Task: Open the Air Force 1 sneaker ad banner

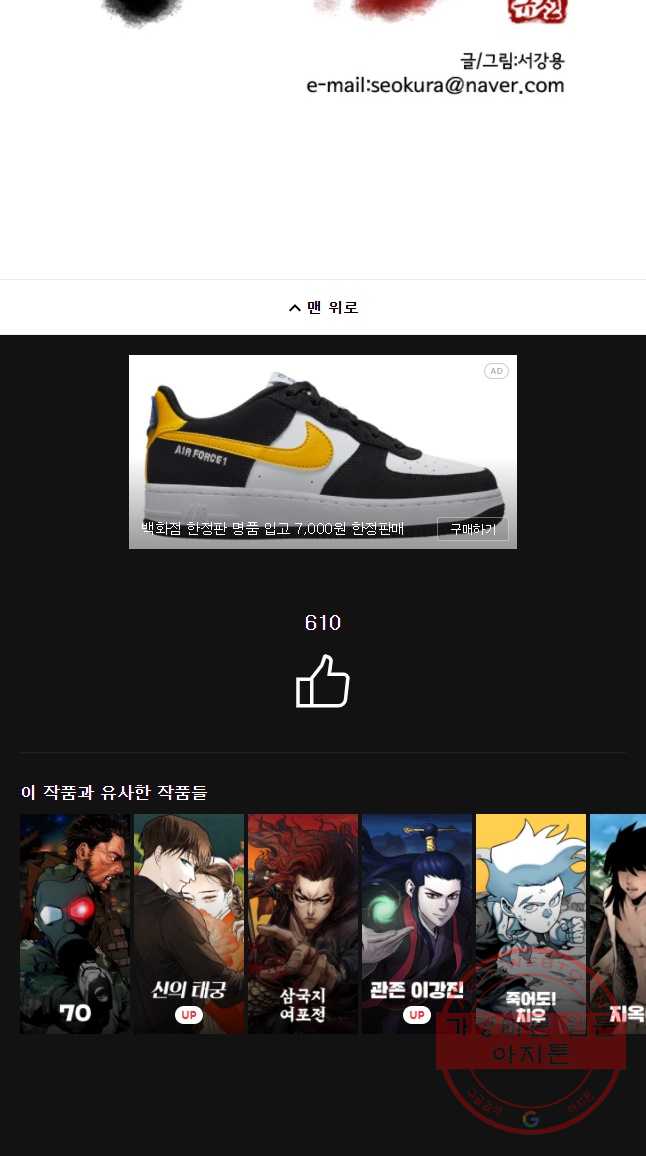Action: click(x=323, y=452)
